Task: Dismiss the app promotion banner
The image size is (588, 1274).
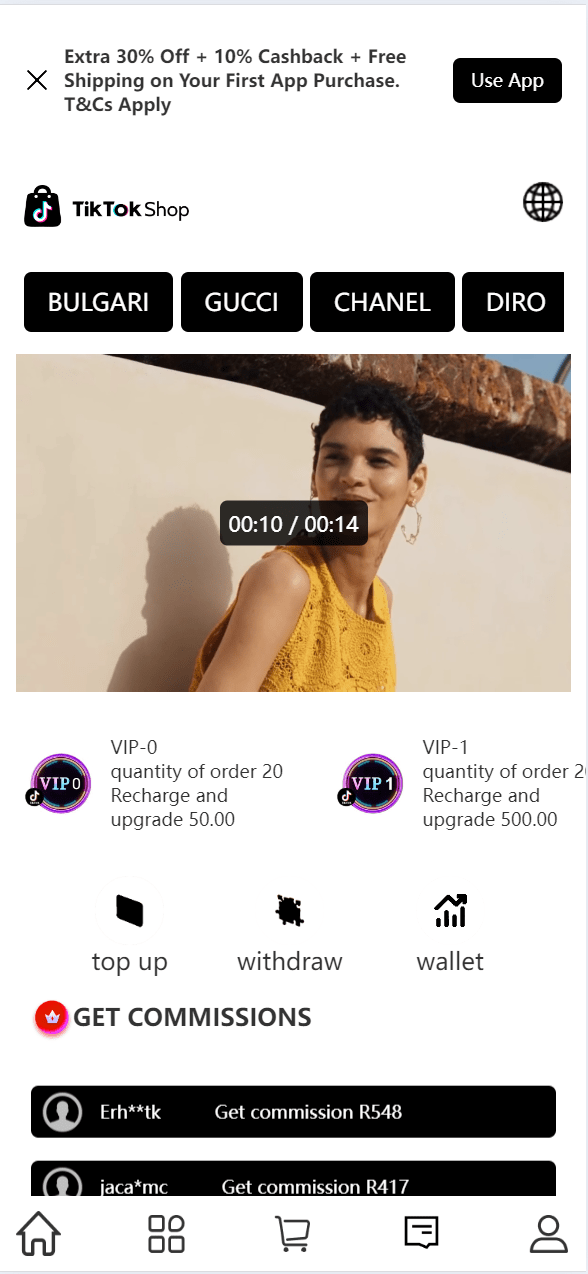Action: pos(37,80)
